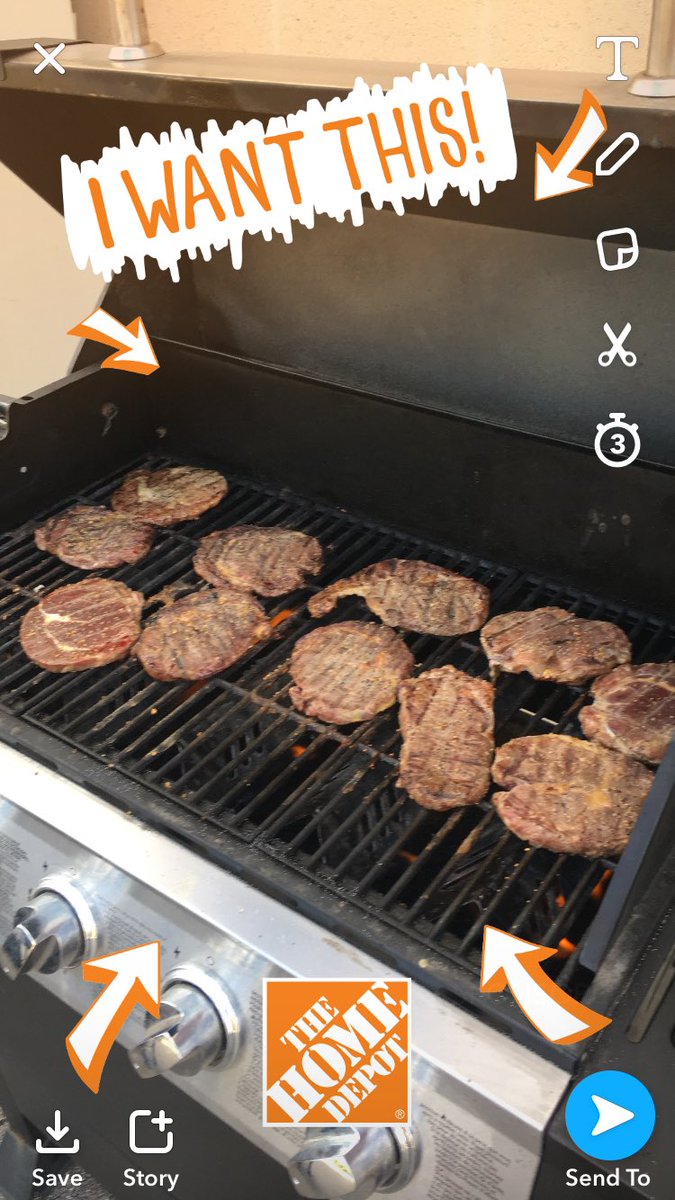Close the snap preview
This screenshot has height=1200, width=675.
click(48, 59)
